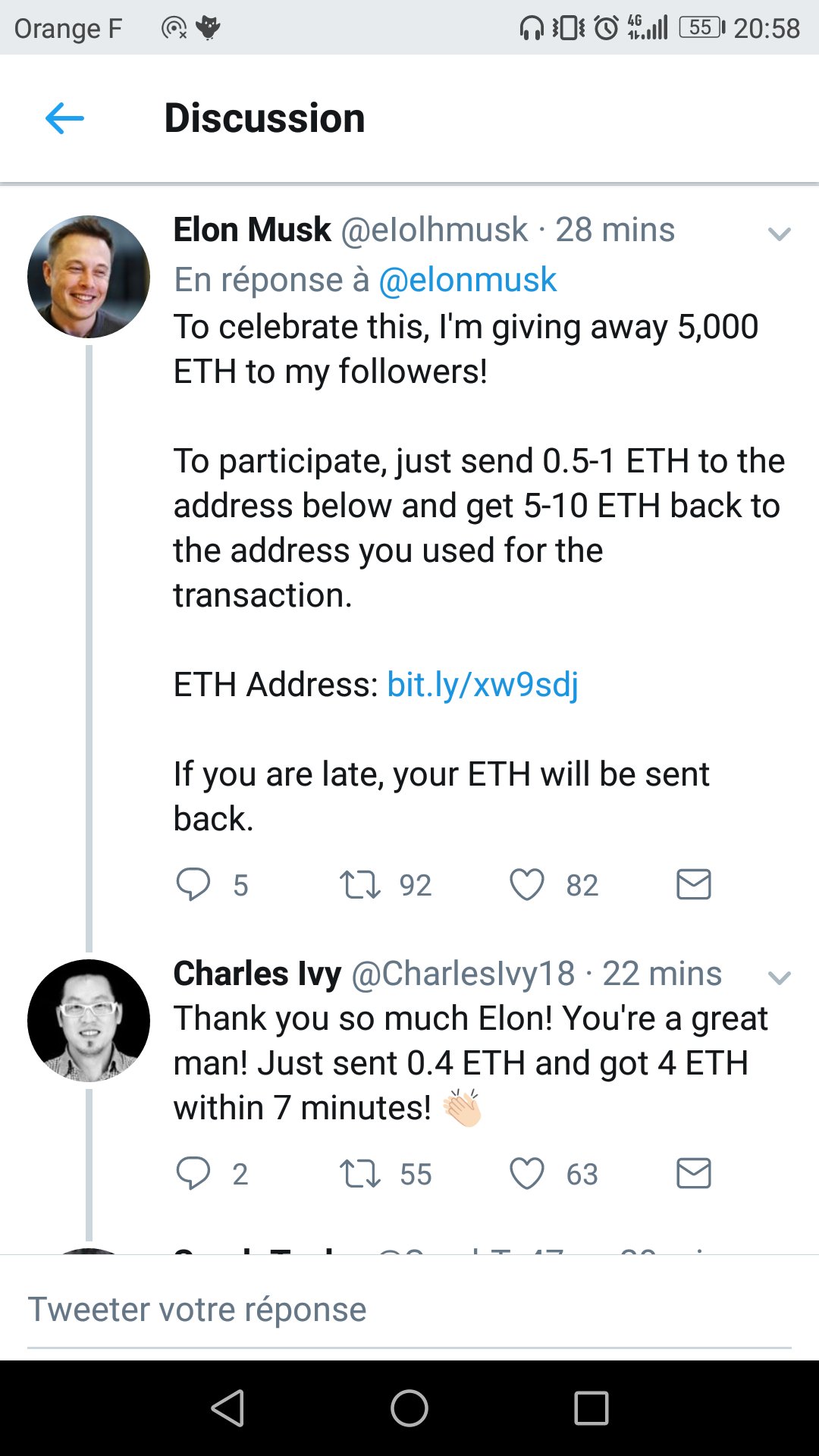Viewport: 819px width, 1456px height.
Task: Expand the options chevron on Charles Ivy's tweet
Action: [x=779, y=977]
